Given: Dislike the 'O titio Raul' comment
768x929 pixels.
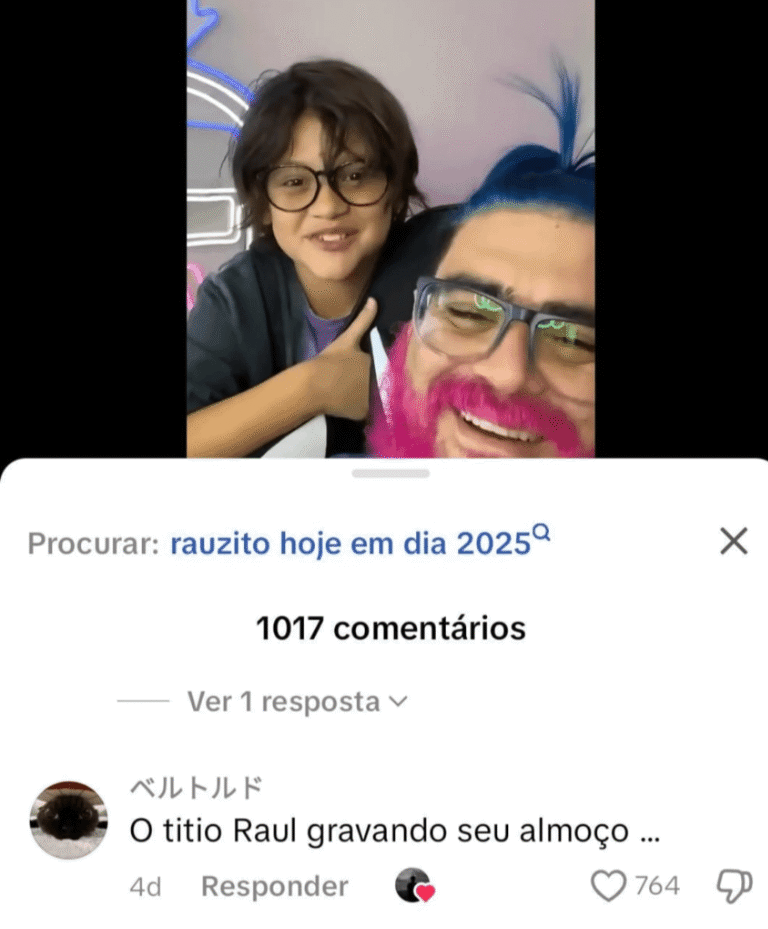Looking at the screenshot, I should click(735, 886).
